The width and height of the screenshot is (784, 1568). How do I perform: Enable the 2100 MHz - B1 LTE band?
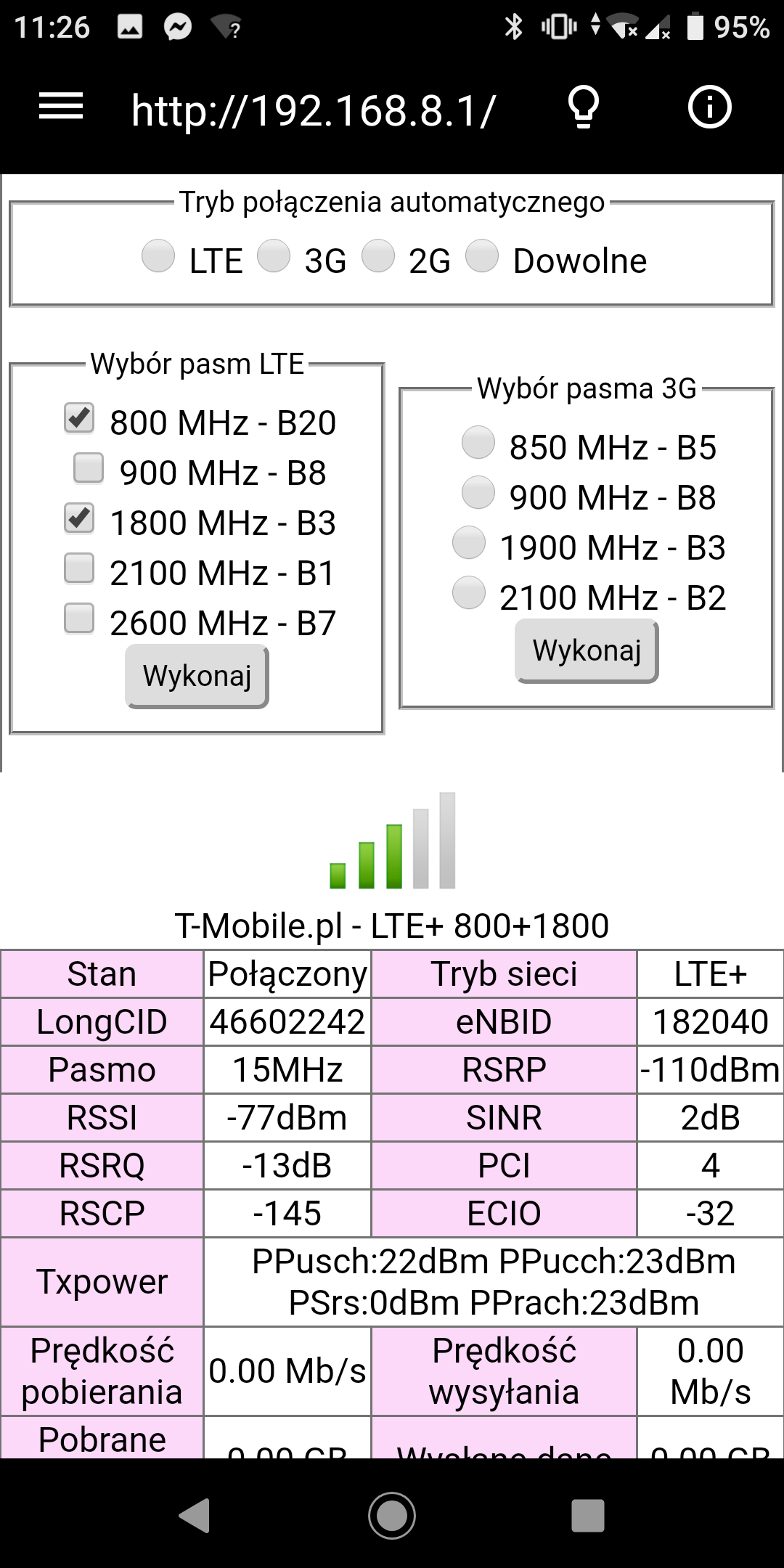[x=79, y=568]
